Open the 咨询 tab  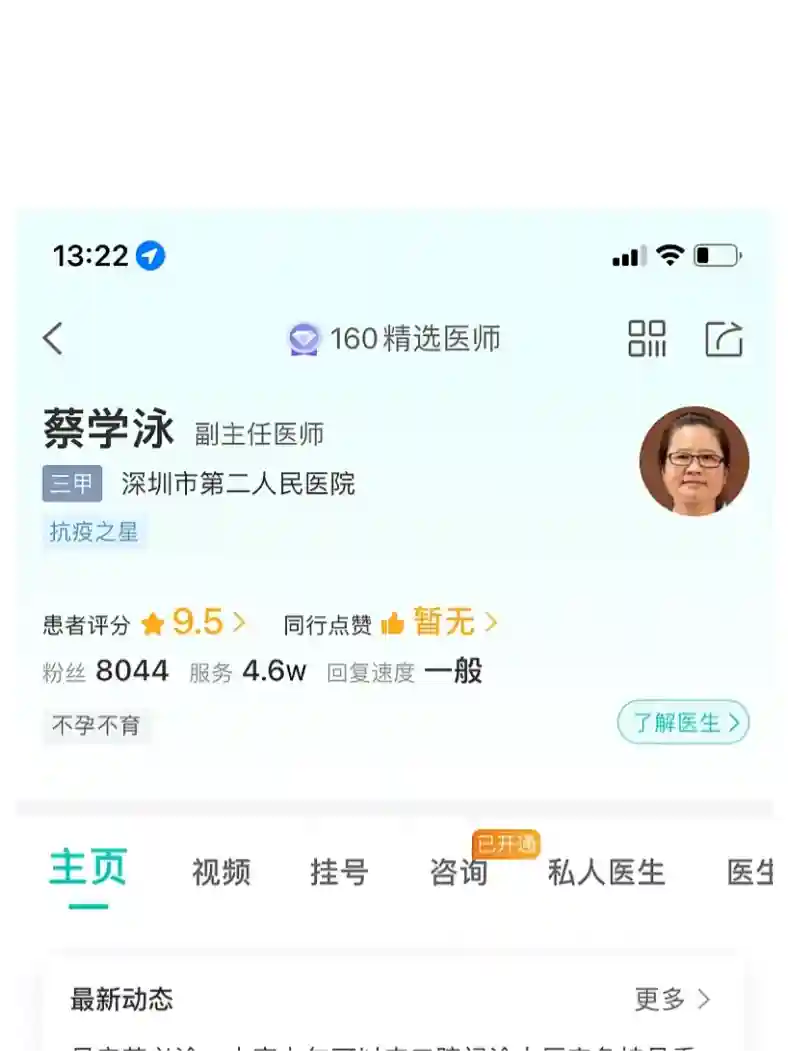click(x=458, y=872)
